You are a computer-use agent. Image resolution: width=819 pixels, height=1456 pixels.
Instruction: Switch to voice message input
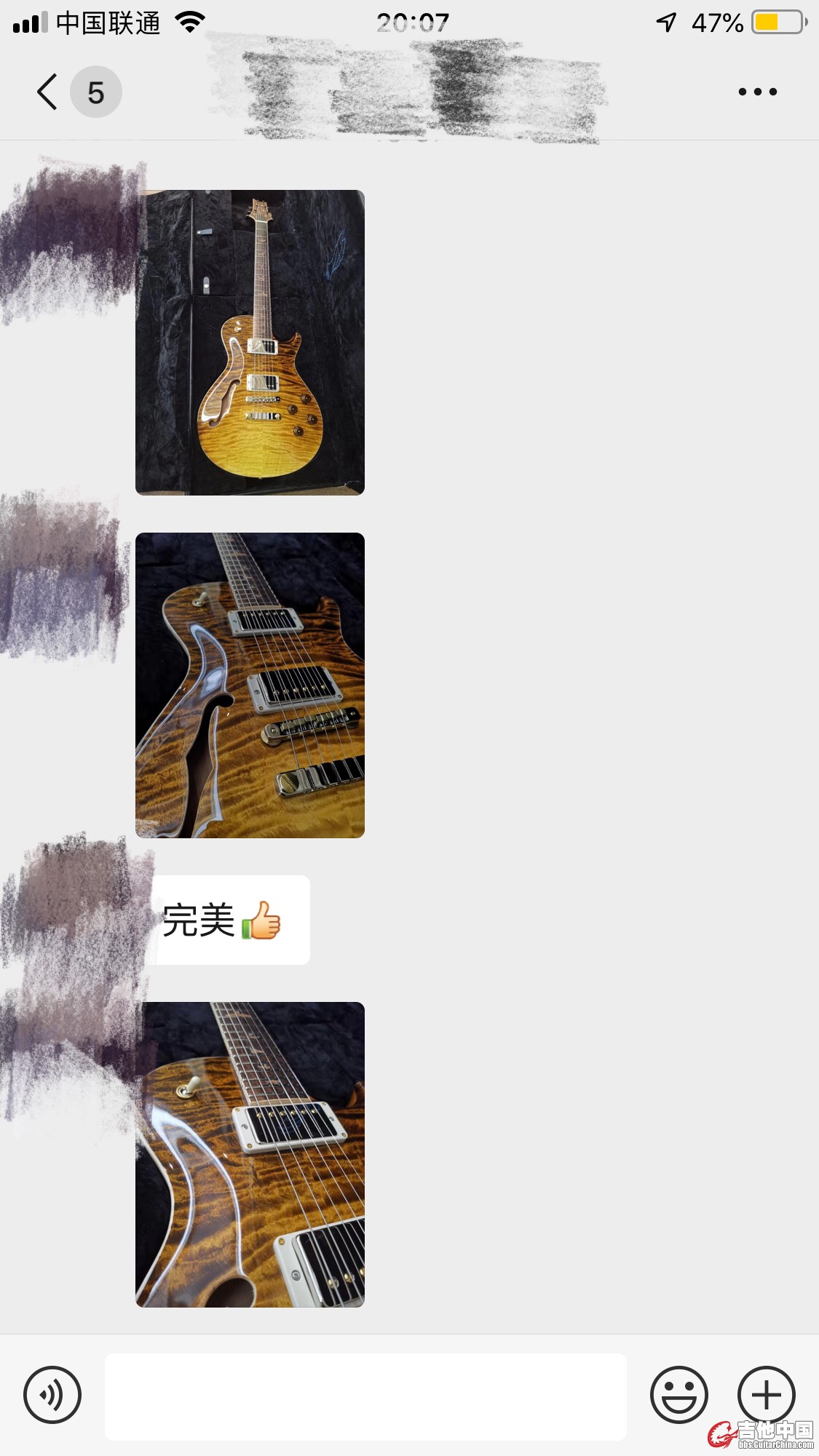click(x=52, y=1395)
